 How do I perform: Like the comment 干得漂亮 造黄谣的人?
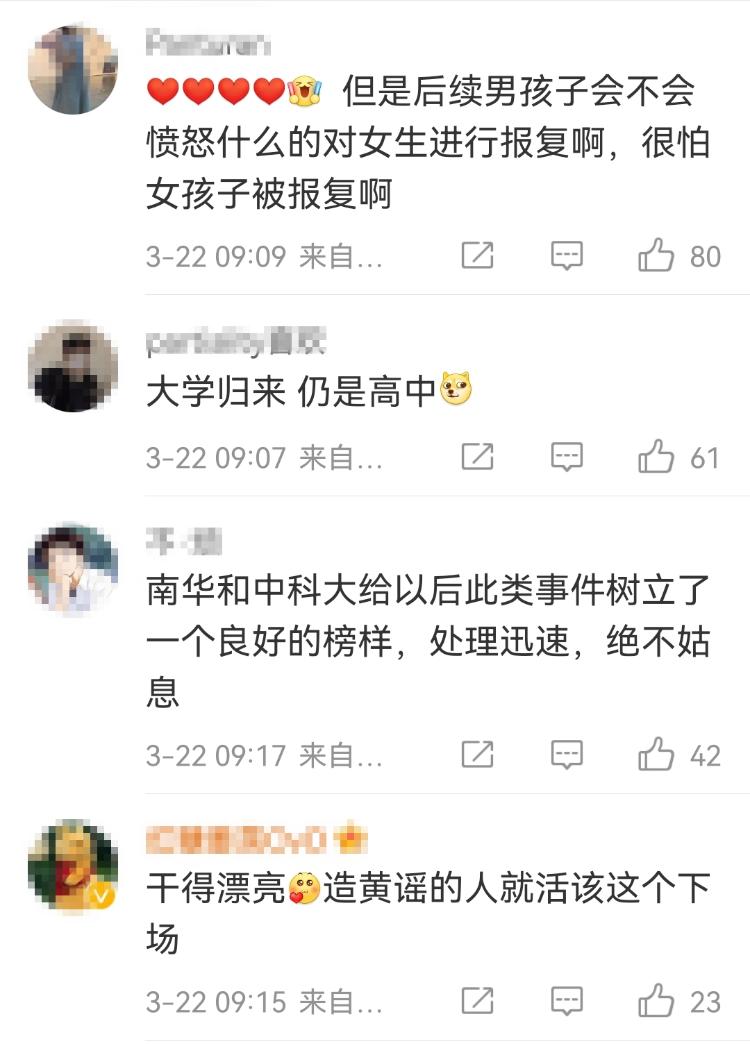coord(657,1000)
